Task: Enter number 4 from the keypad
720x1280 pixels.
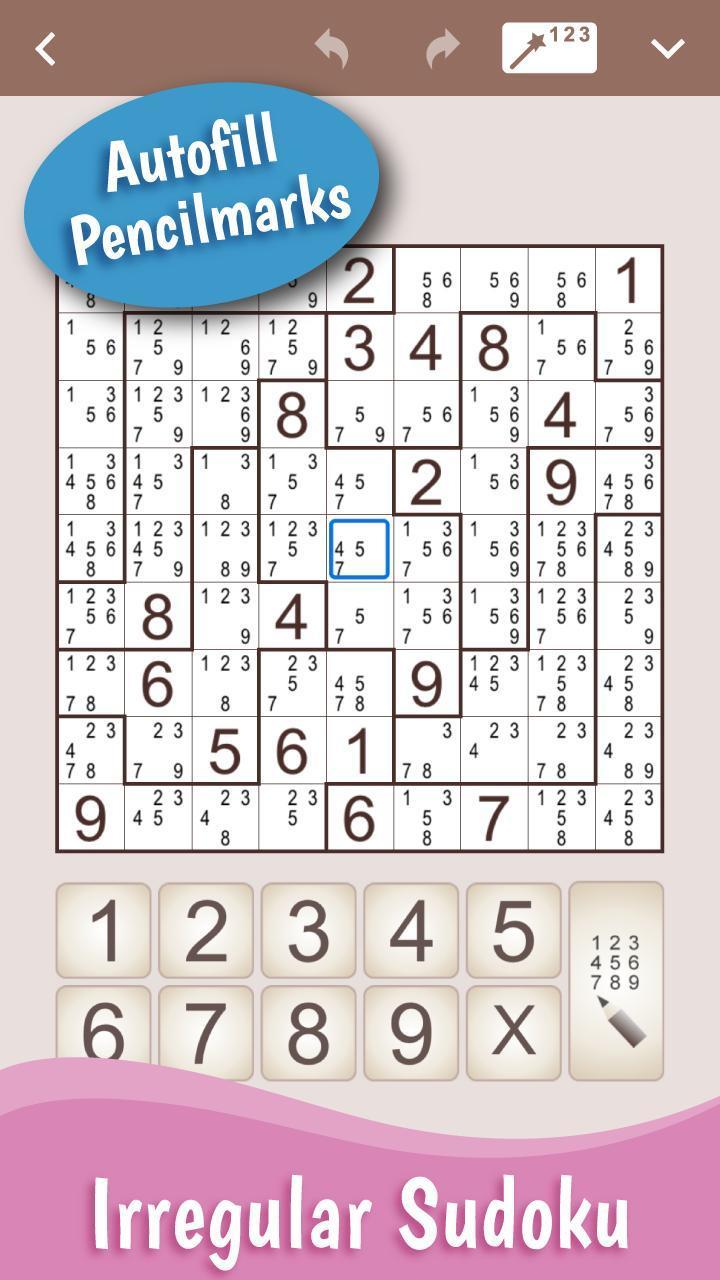Action: [411, 930]
